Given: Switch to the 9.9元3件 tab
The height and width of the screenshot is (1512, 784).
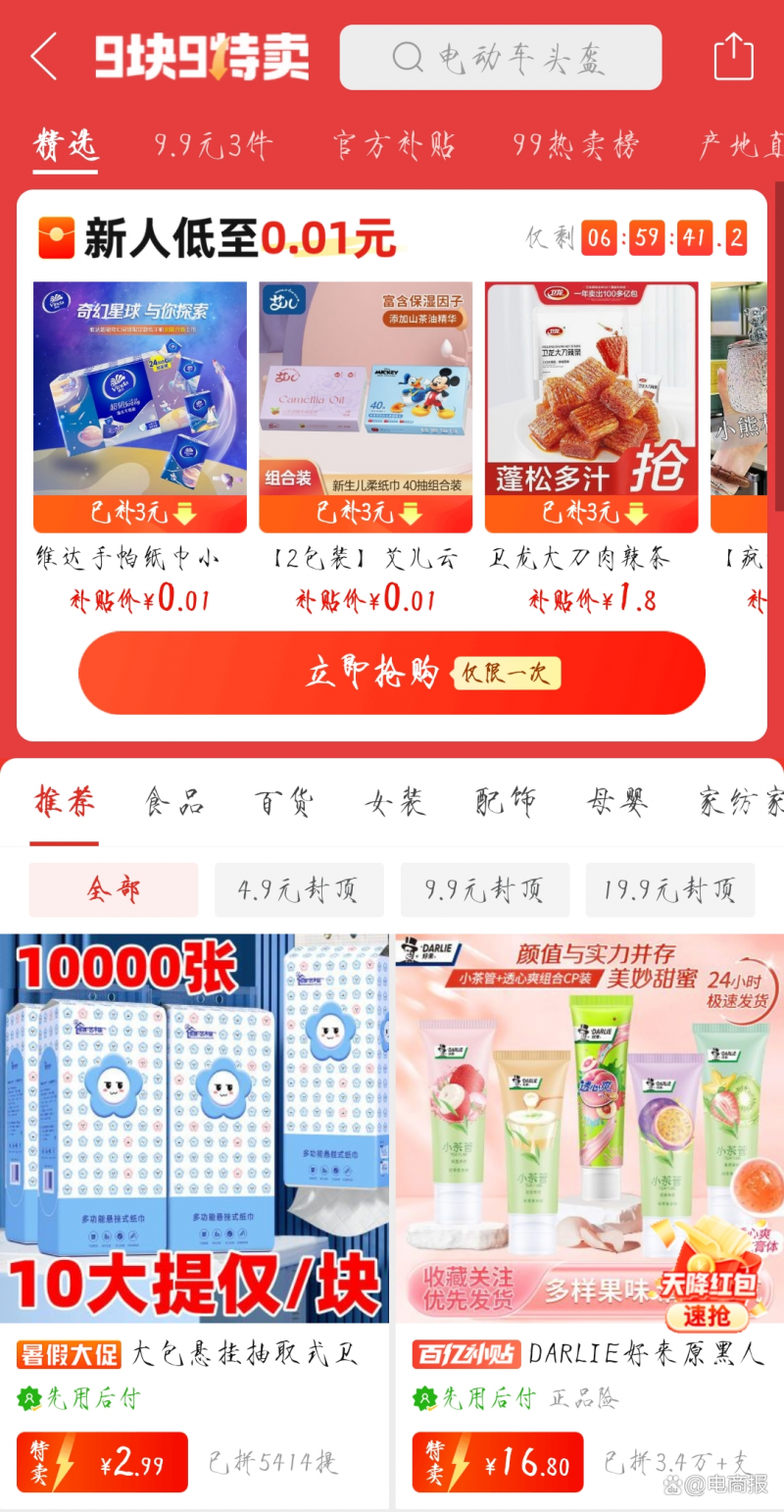Looking at the screenshot, I should click(213, 146).
